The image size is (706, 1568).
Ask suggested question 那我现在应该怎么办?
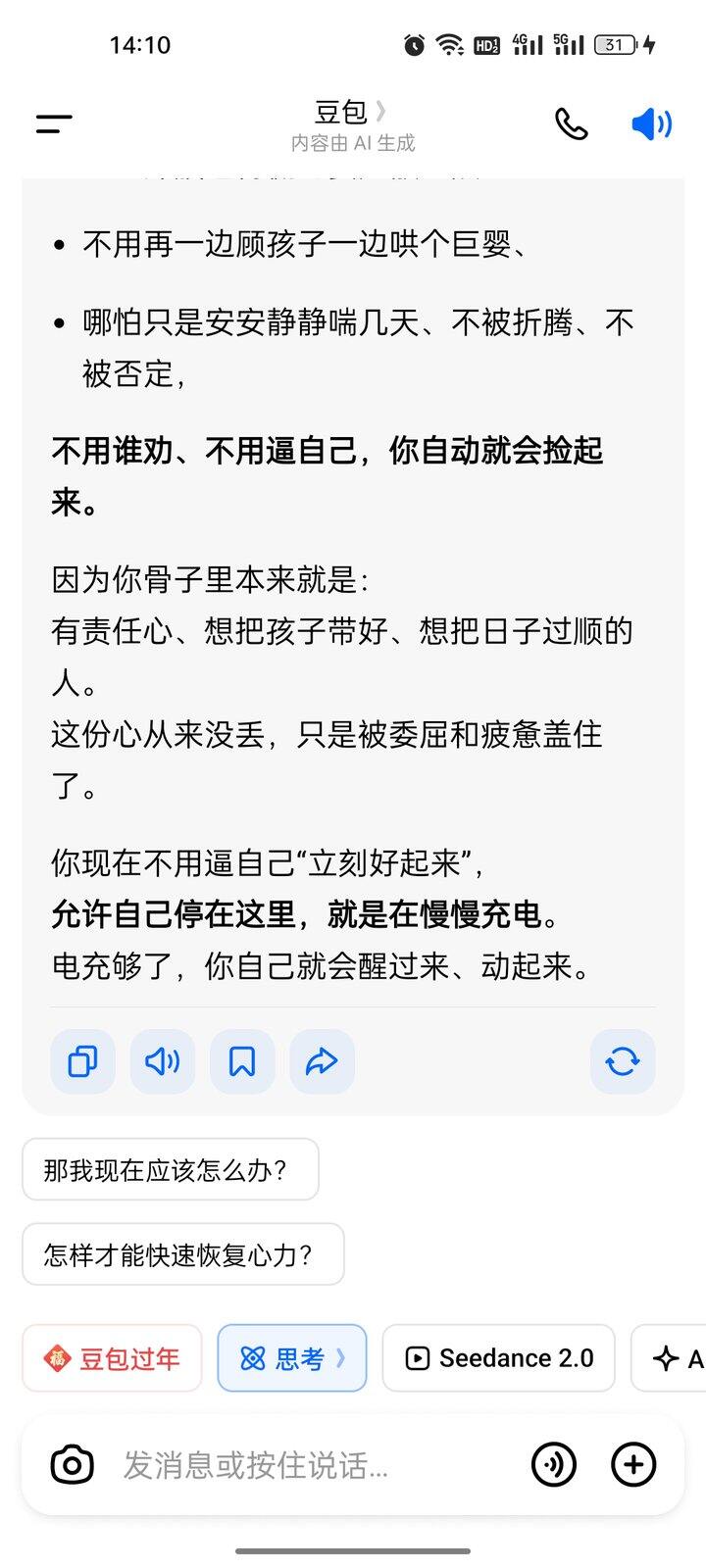(x=170, y=1169)
